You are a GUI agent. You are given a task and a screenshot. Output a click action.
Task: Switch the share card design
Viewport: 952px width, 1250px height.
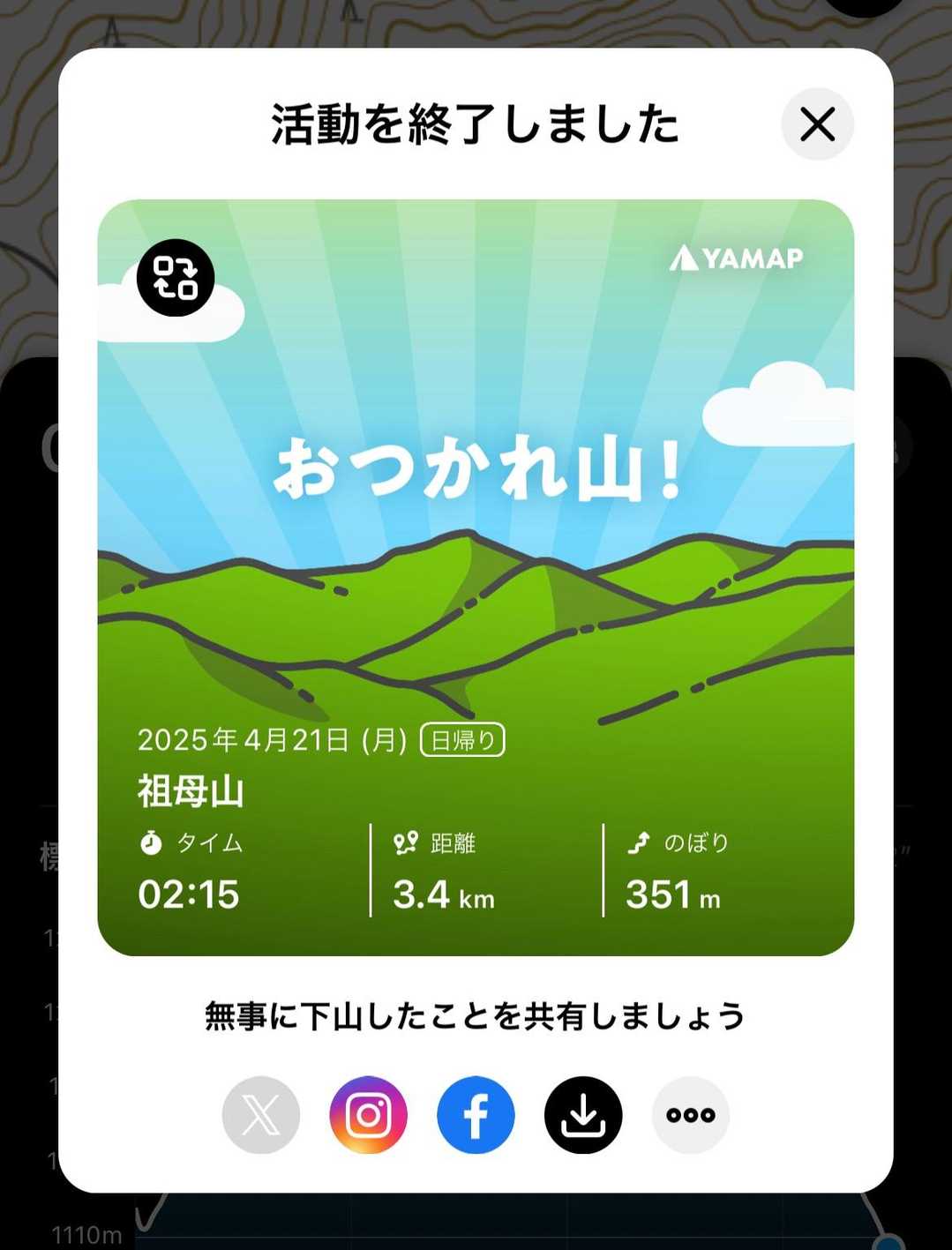coord(176,278)
